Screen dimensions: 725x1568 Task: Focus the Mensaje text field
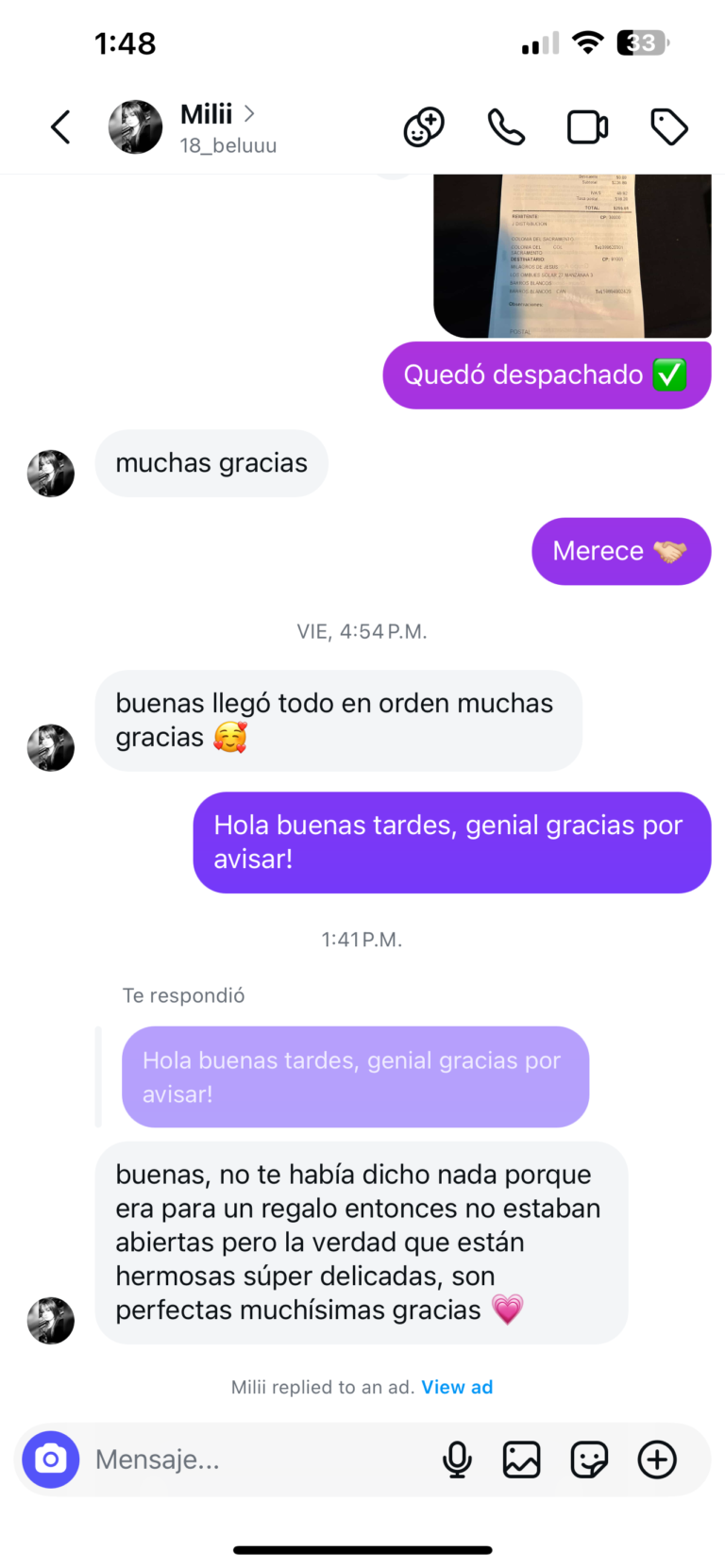[255, 1460]
